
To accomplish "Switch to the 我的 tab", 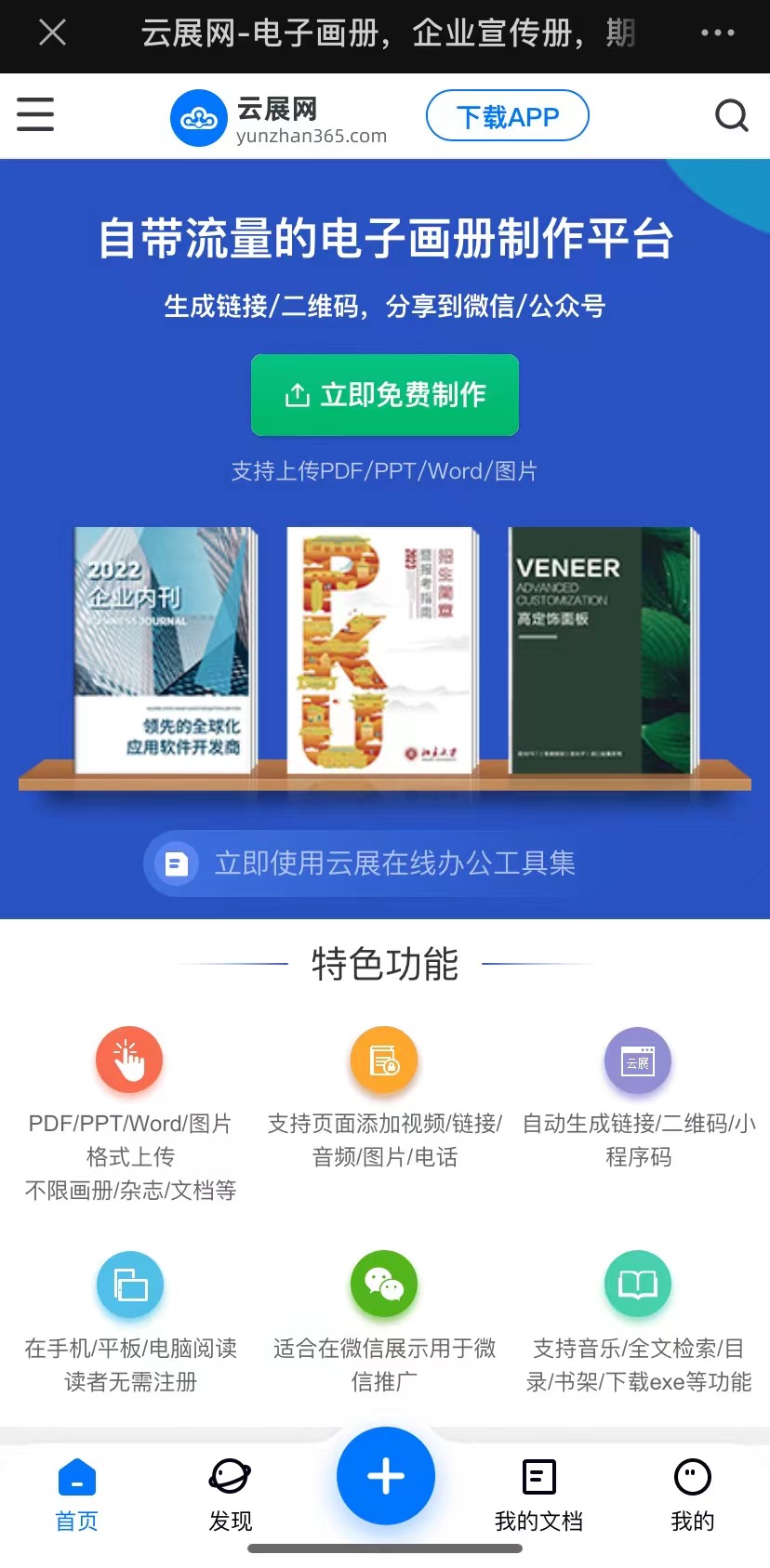I will 692,1494.
